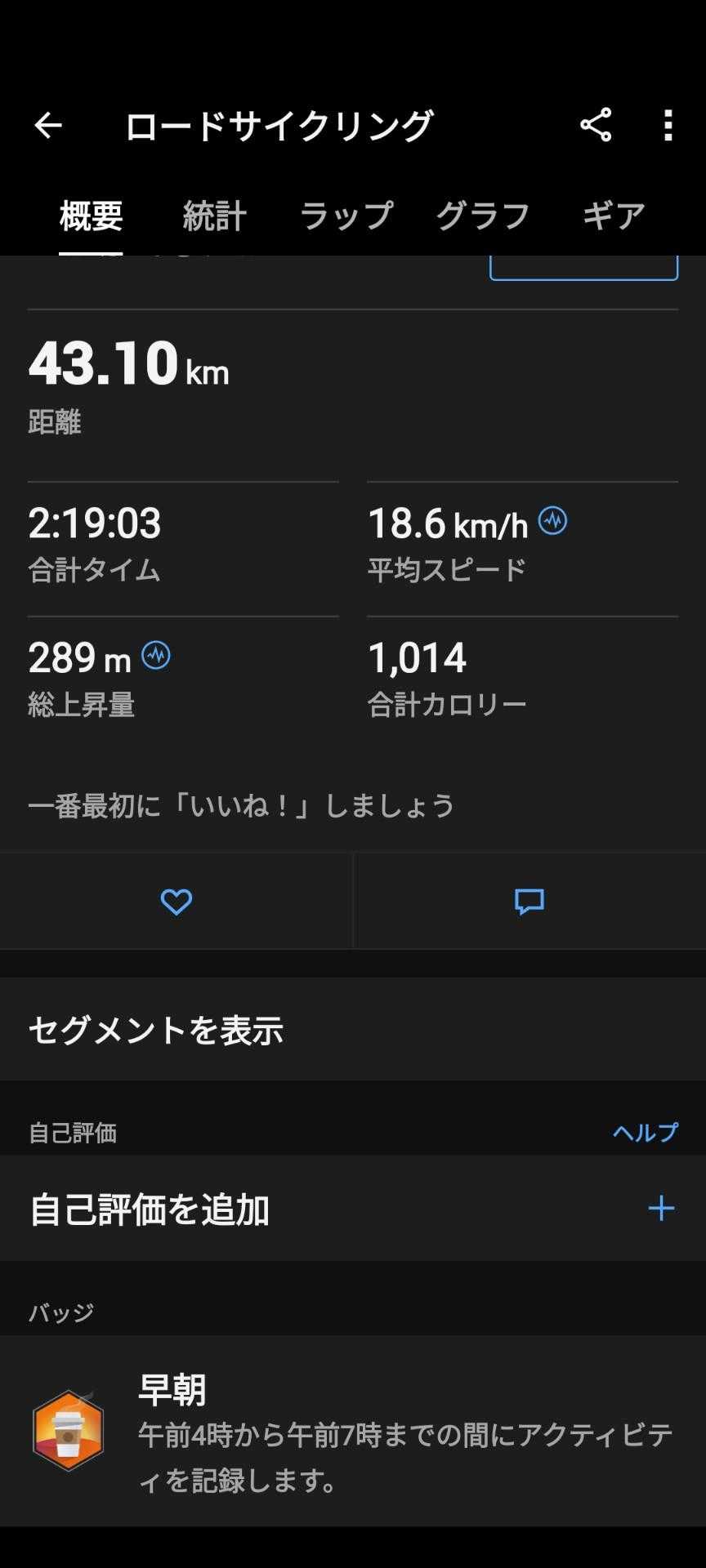Go back using the arrow icon
The image size is (706, 1568).
[x=48, y=126]
